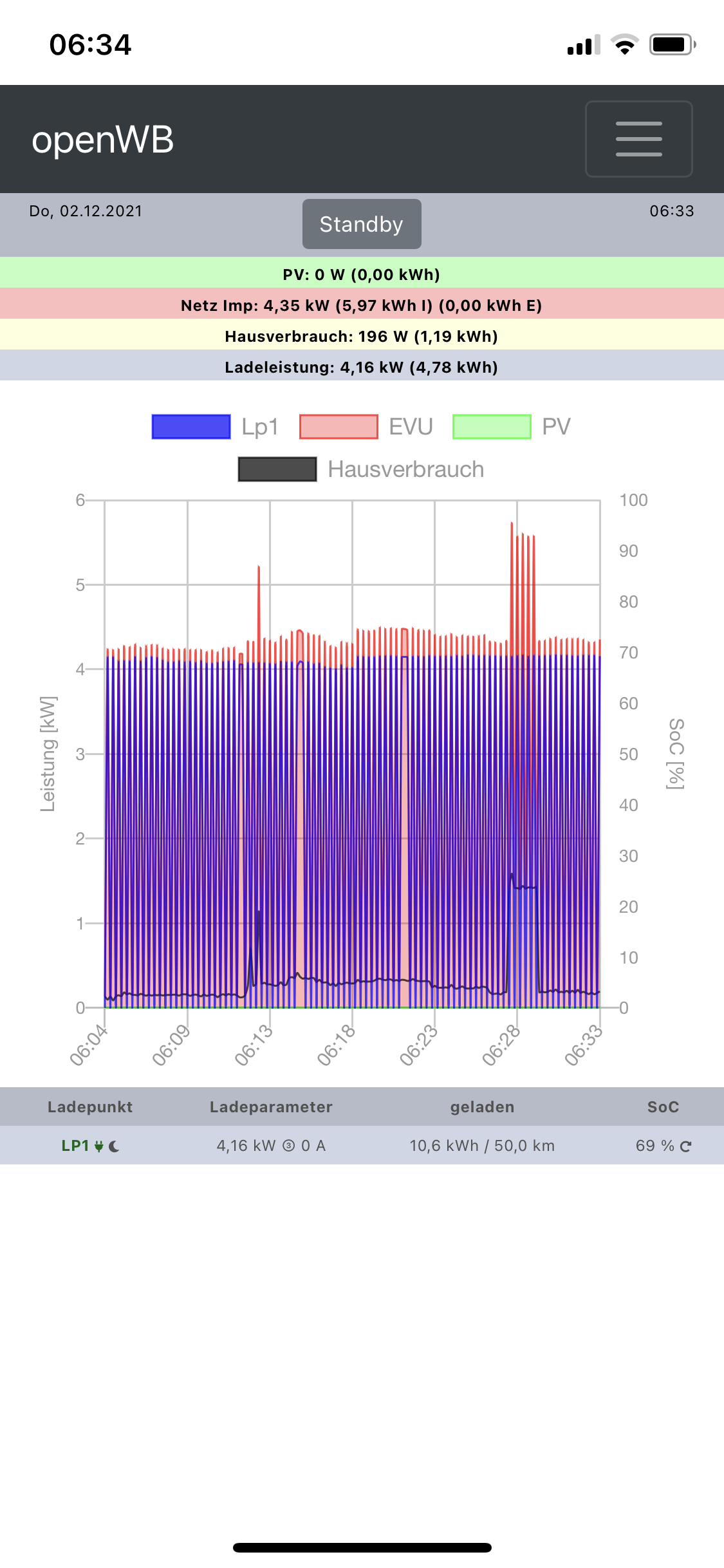Toggle the Lp1 series in the chart legend
This screenshot has height=1568, width=724.
click(215, 427)
